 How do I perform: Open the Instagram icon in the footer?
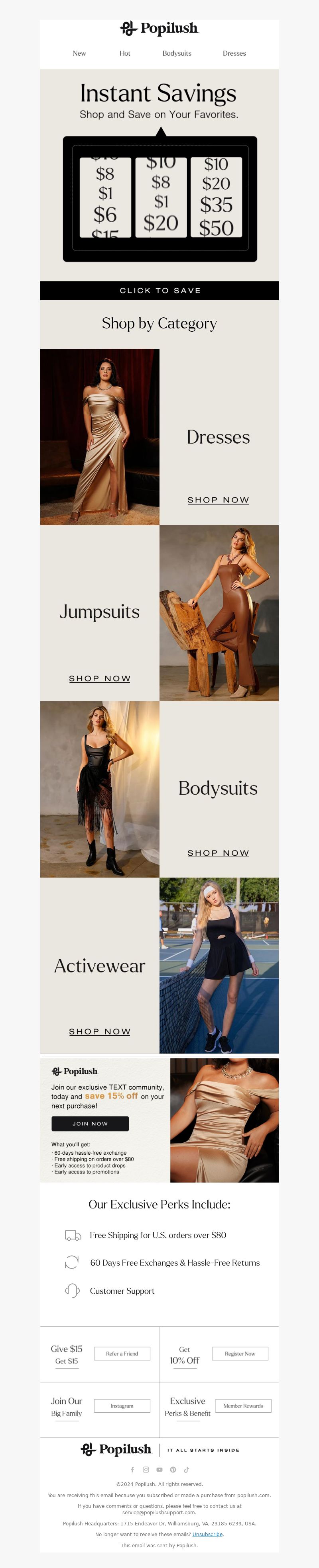[x=146, y=1469]
